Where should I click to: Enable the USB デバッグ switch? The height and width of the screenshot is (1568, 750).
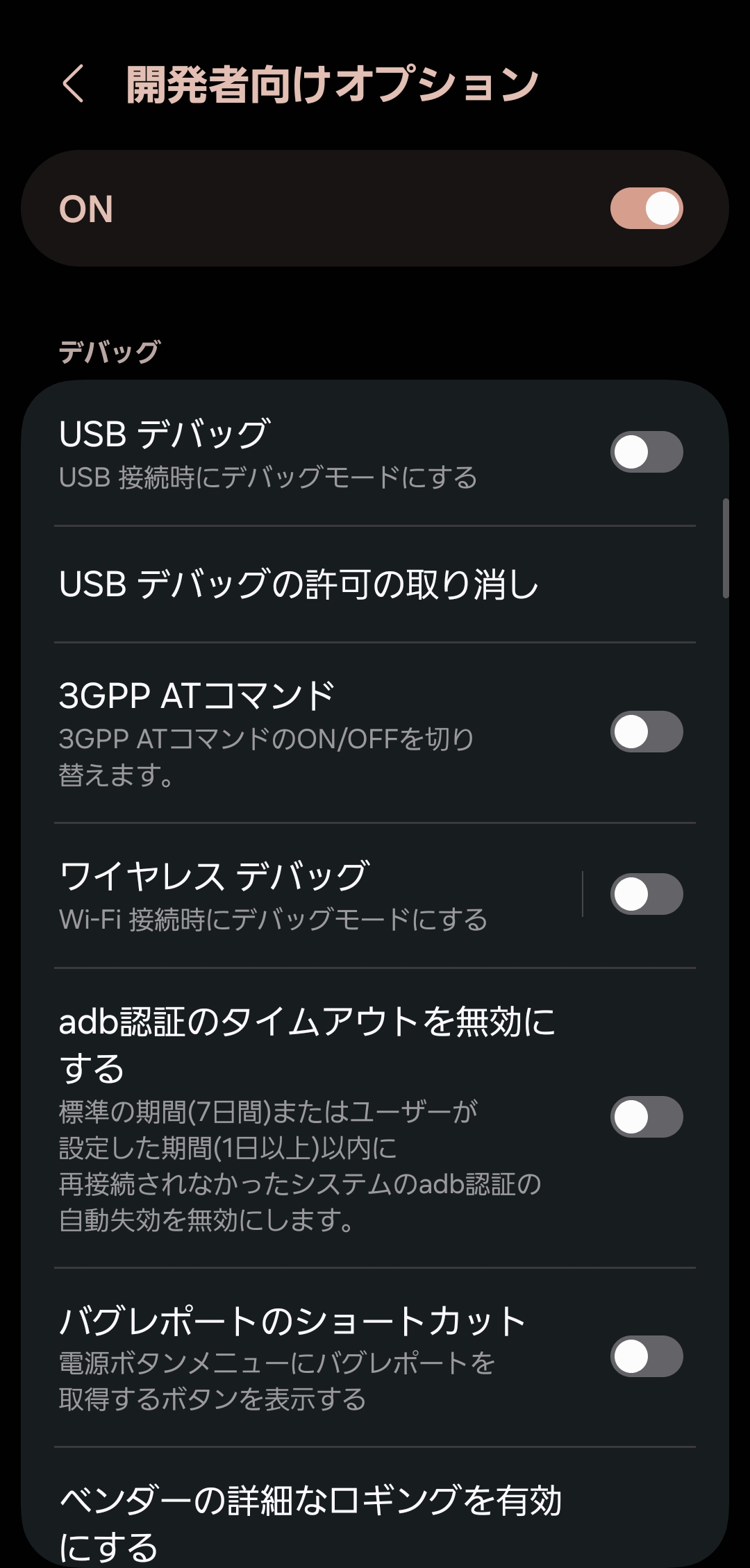pos(645,451)
